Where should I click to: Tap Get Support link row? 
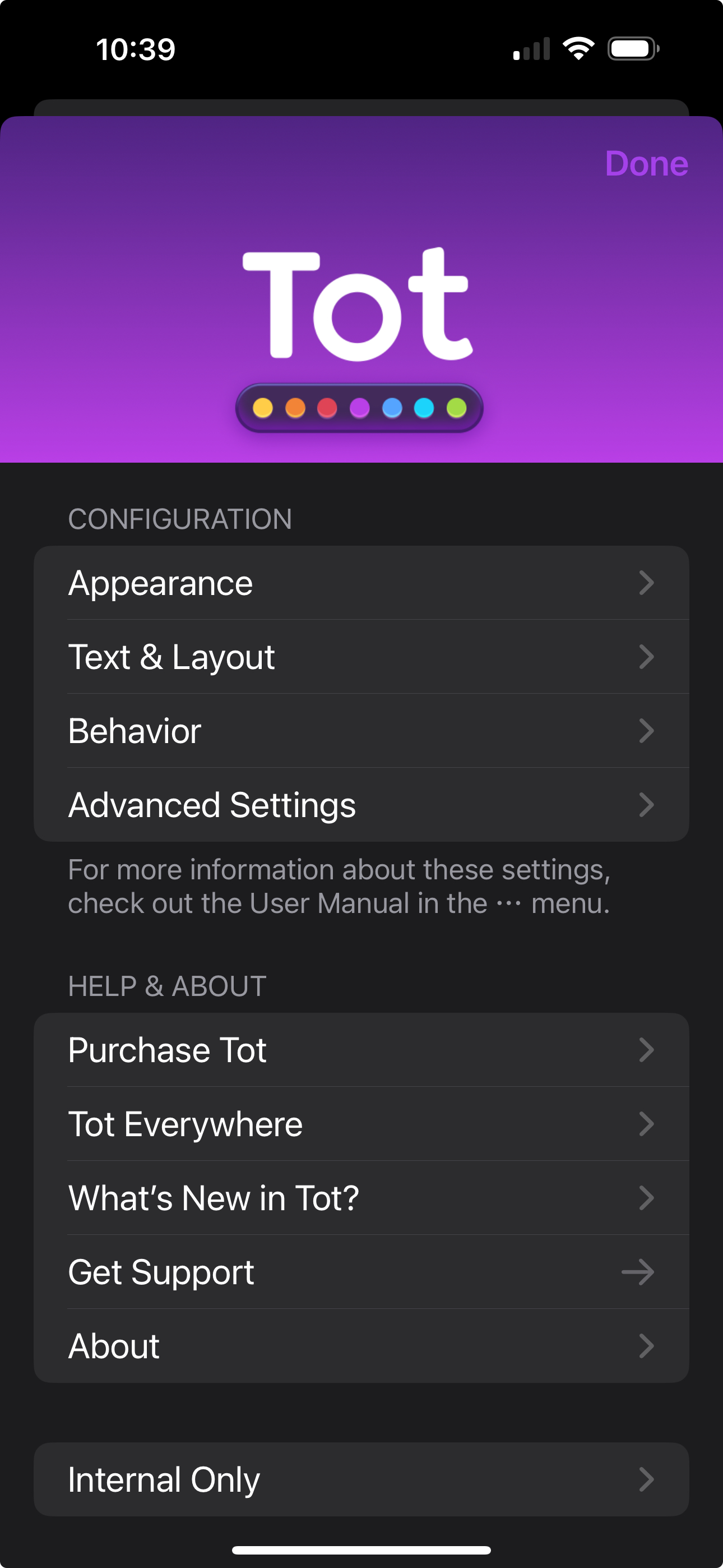(361, 1272)
